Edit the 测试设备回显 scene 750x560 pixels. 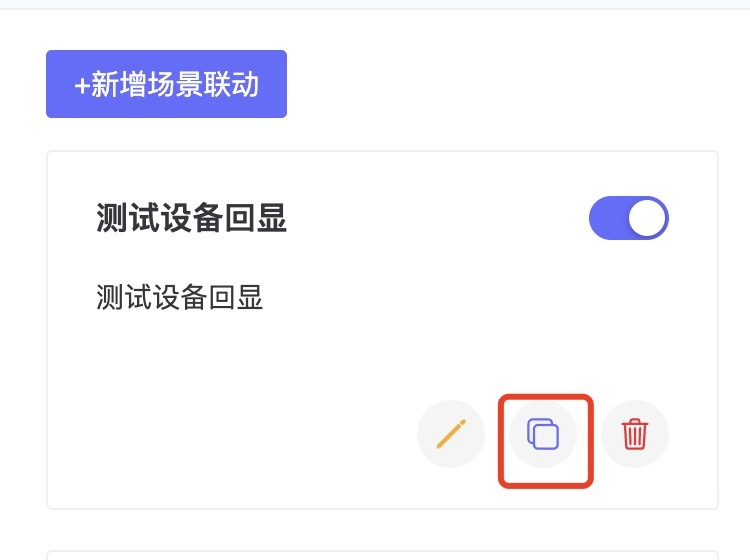point(451,434)
